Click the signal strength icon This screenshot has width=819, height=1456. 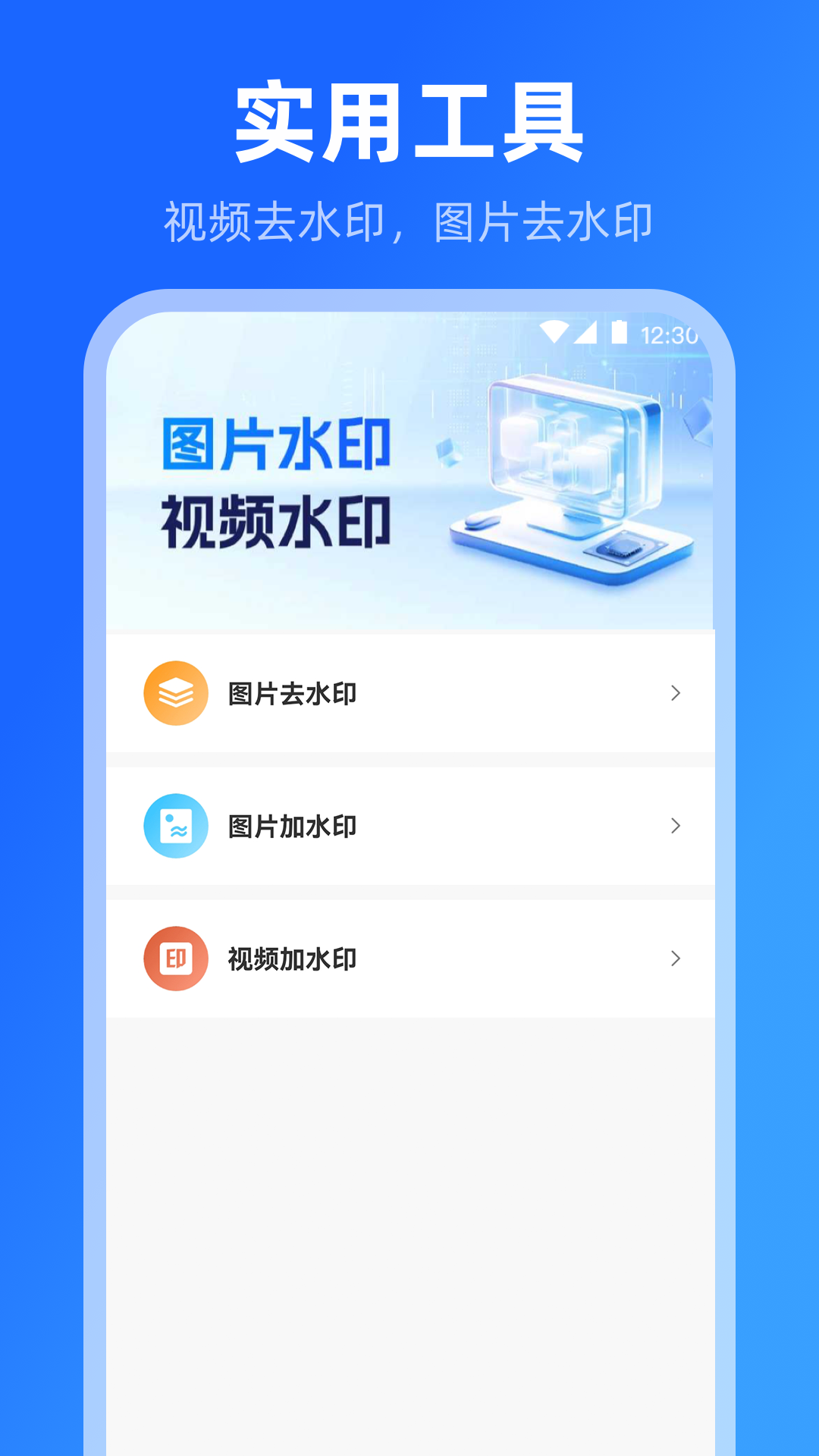coord(585,332)
